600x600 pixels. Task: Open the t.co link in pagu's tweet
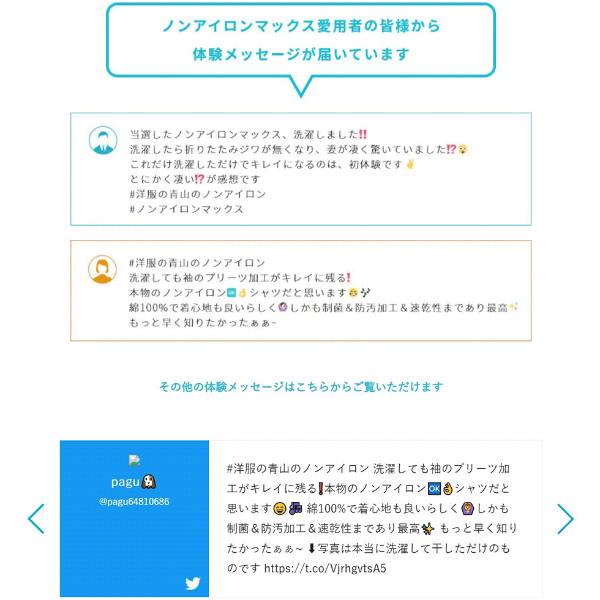pos(325,567)
